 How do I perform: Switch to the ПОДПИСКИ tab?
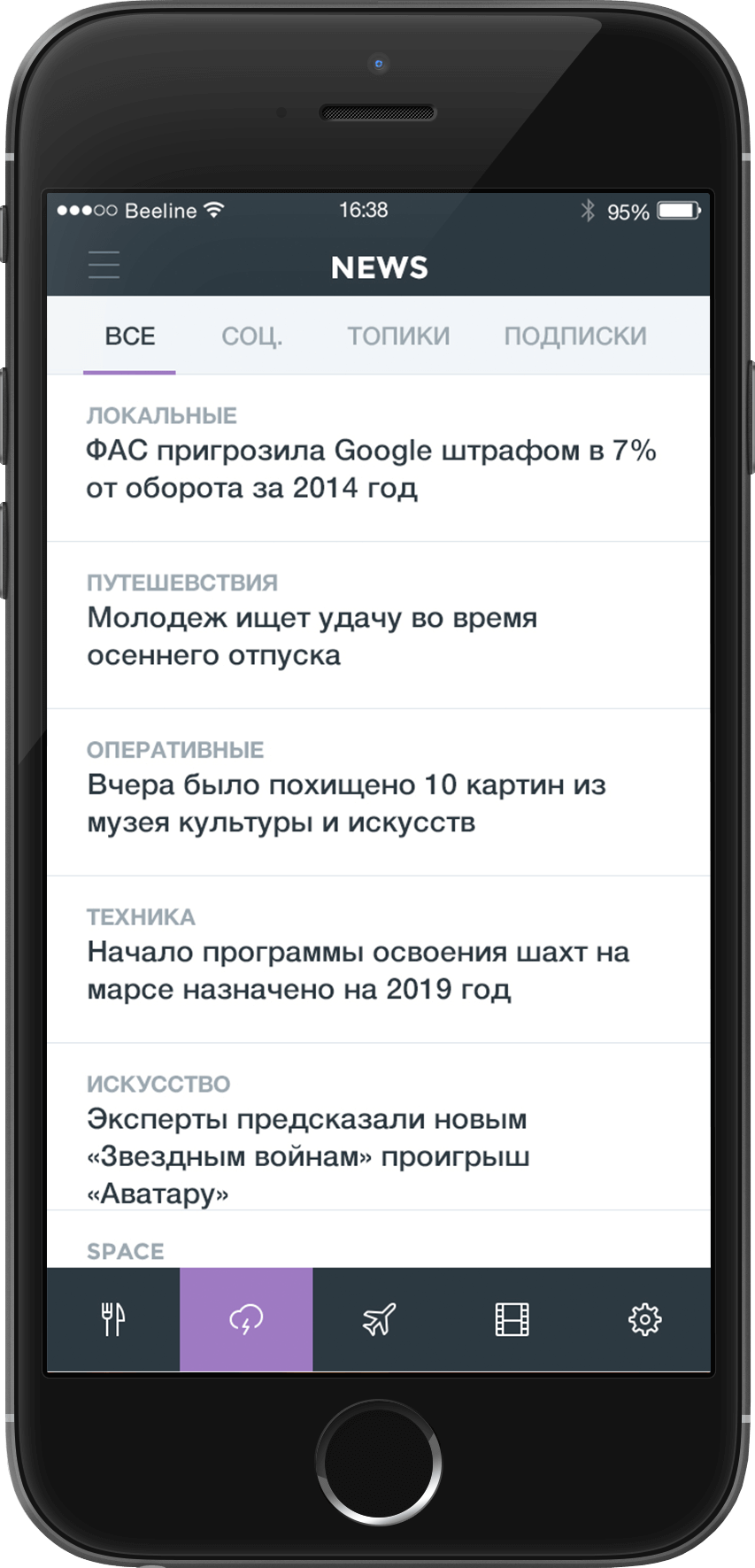pos(575,336)
